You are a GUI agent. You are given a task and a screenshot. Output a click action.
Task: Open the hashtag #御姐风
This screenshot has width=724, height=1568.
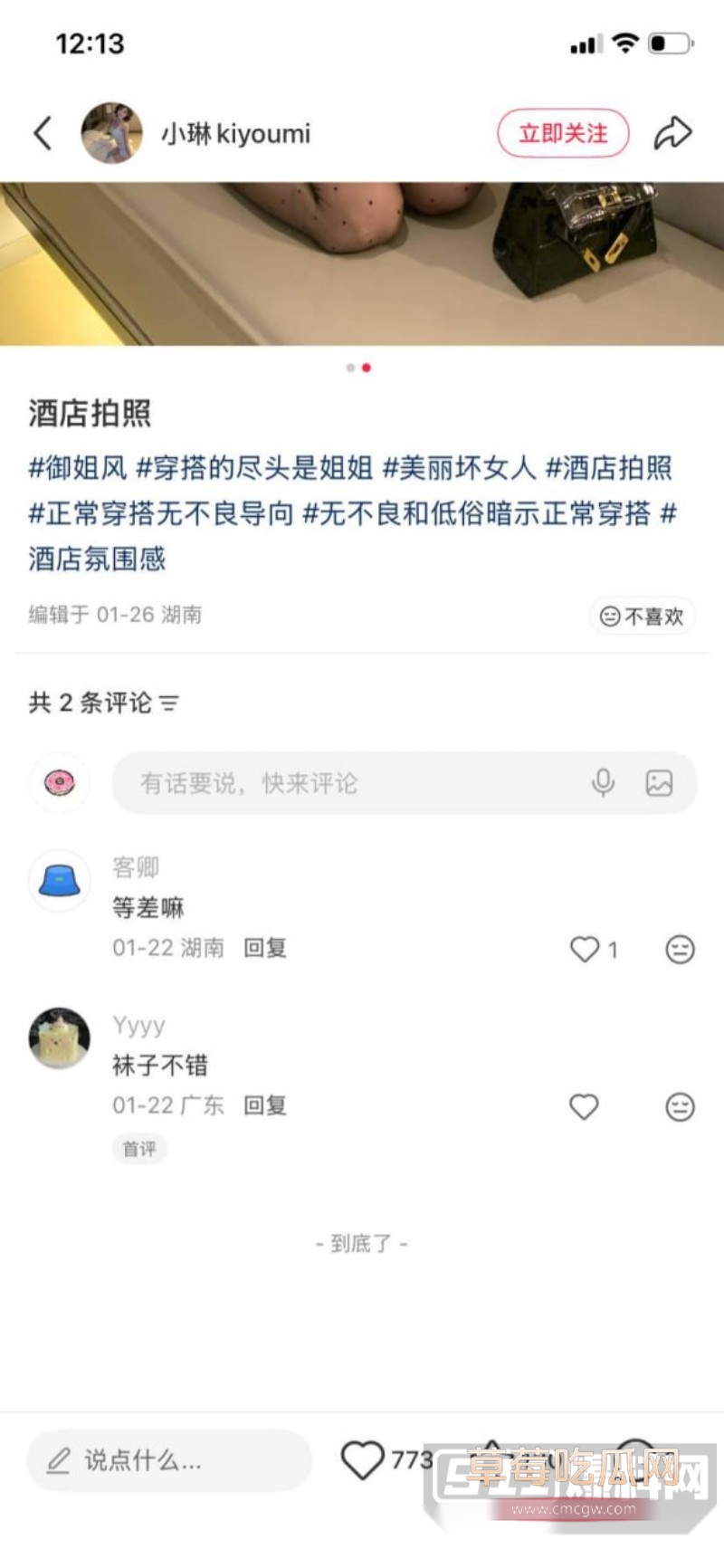click(x=77, y=469)
